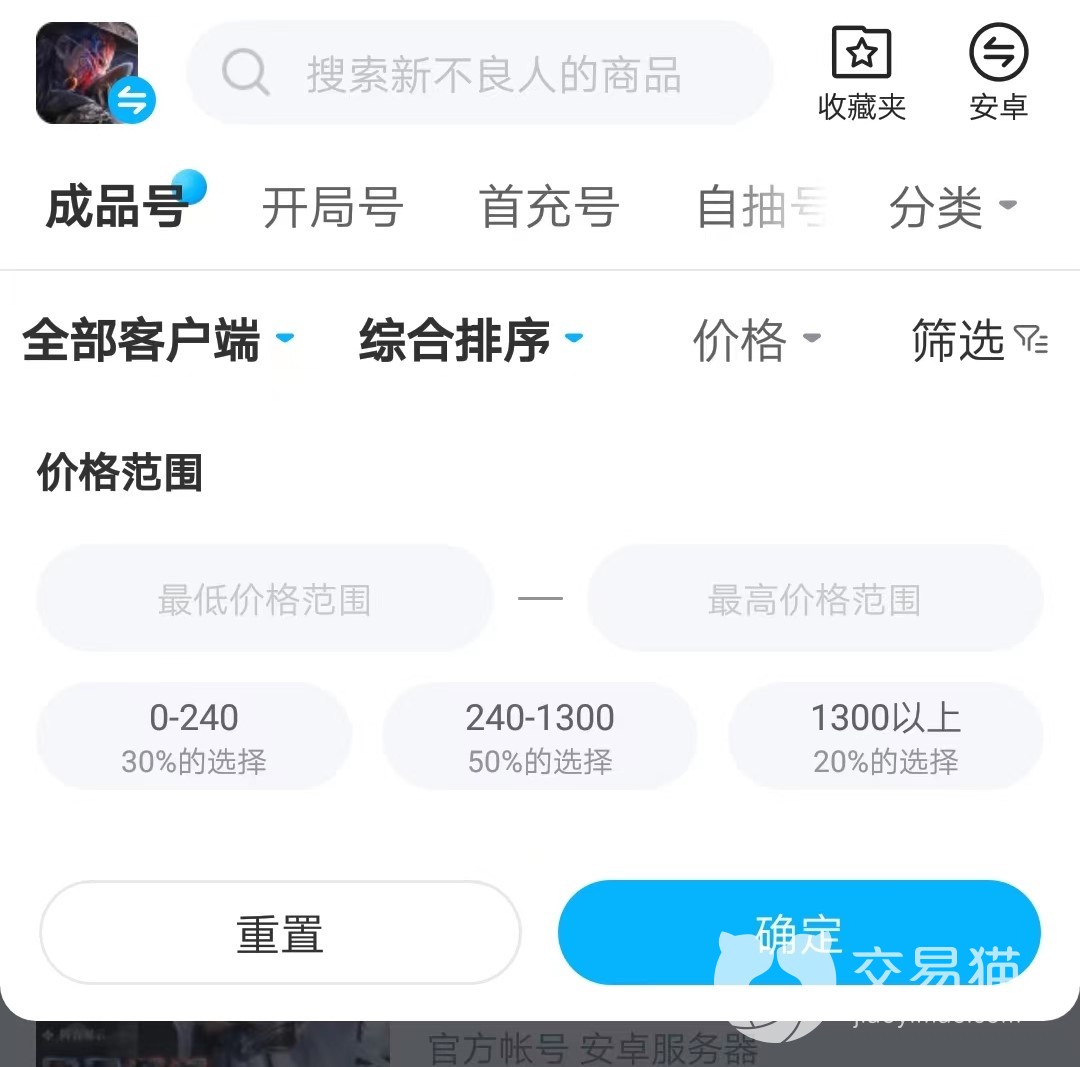
Task: Expand the 全部客户端 dropdown
Action: (157, 340)
